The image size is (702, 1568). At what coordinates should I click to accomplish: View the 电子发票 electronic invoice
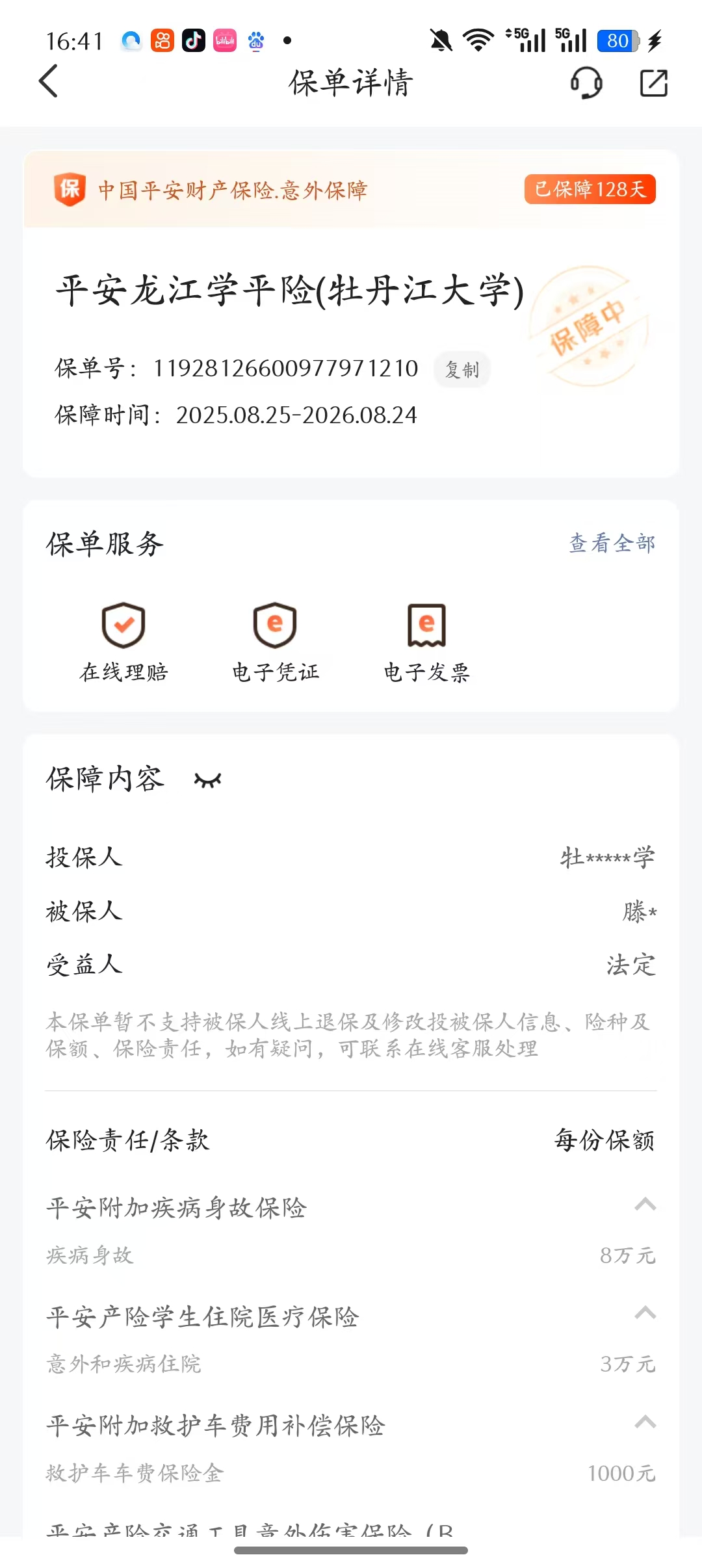[426, 641]
